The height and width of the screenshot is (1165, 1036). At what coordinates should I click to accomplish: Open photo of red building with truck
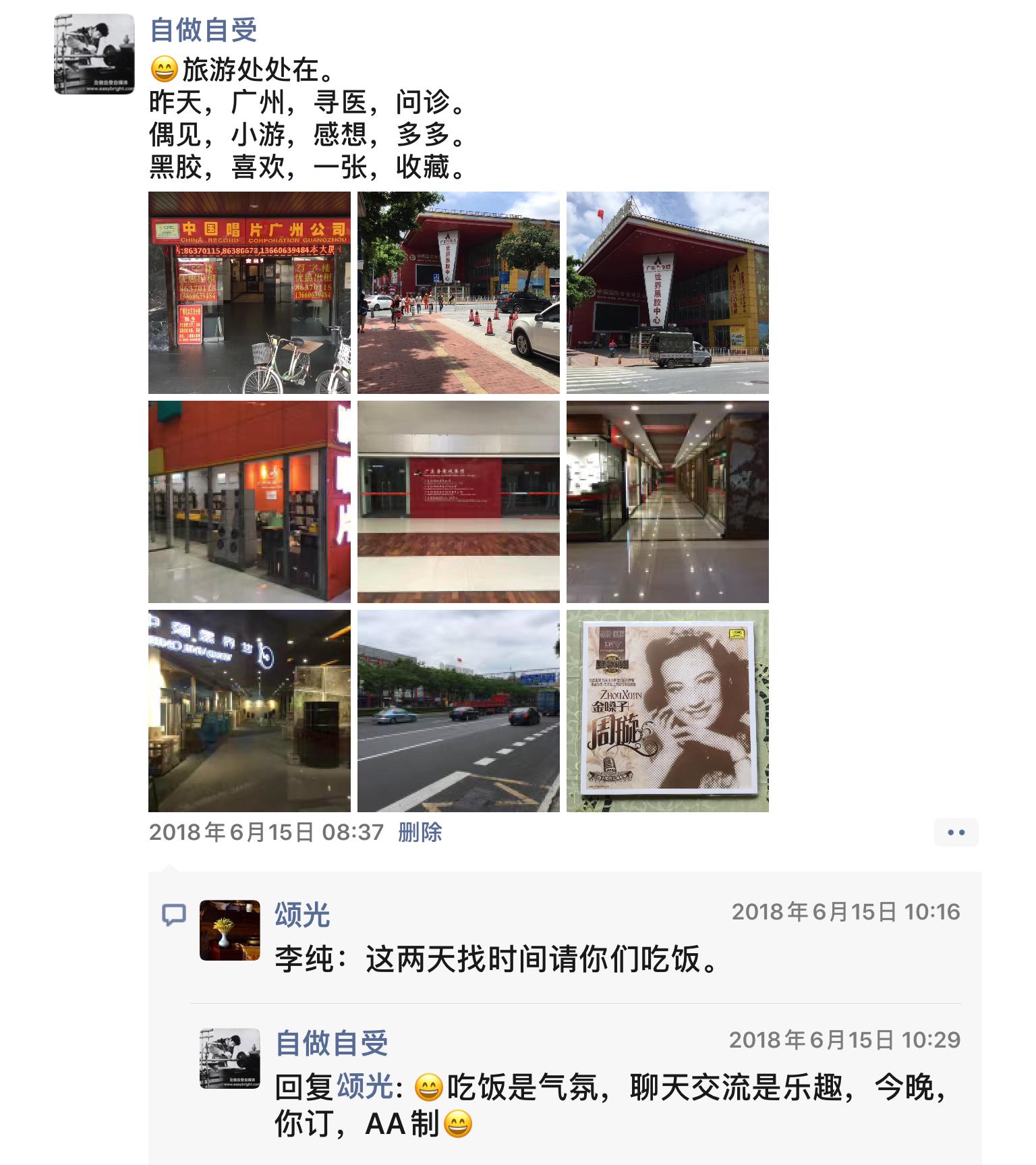coord(667,292)
